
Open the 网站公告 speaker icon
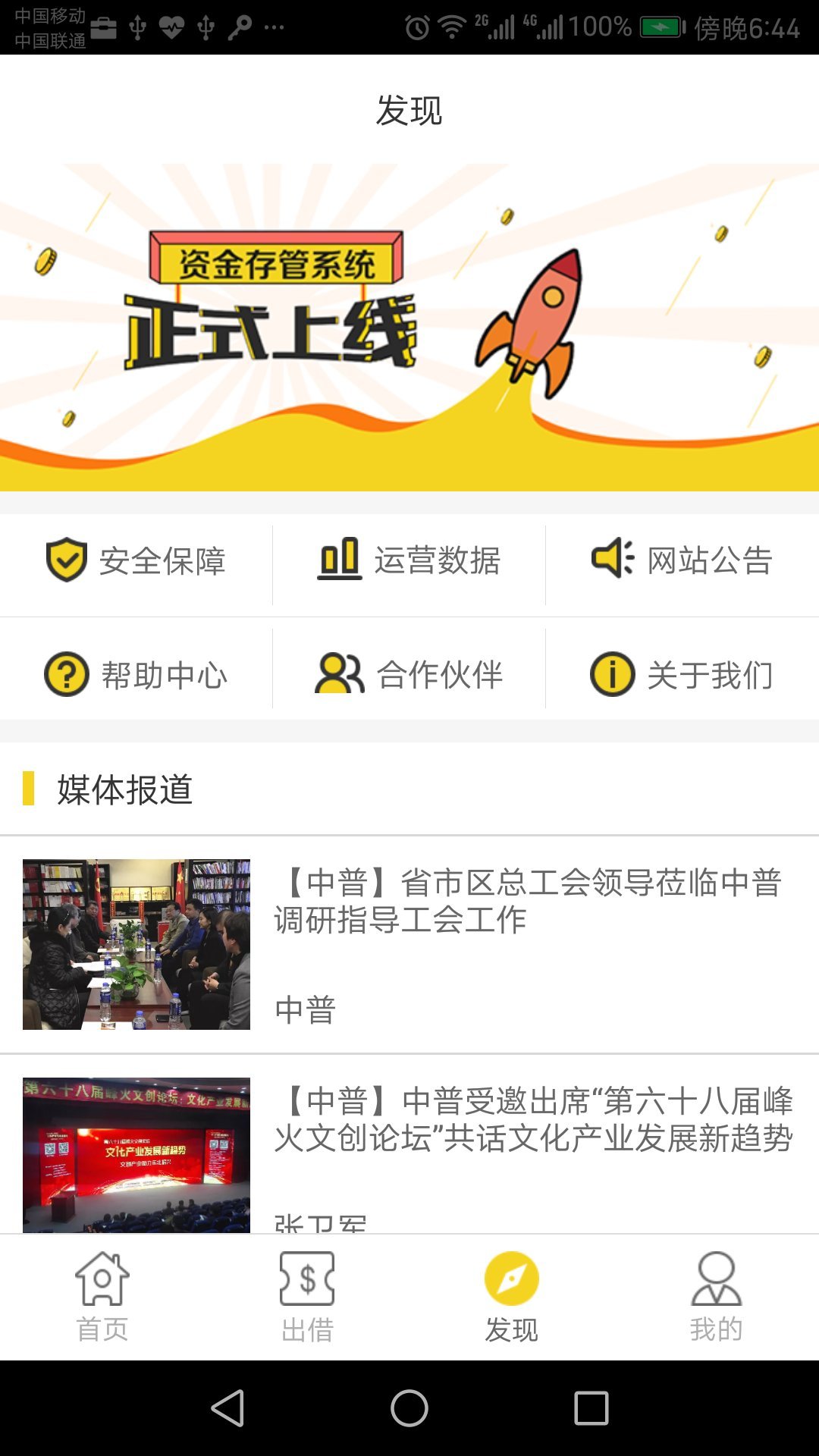[612, 562]
